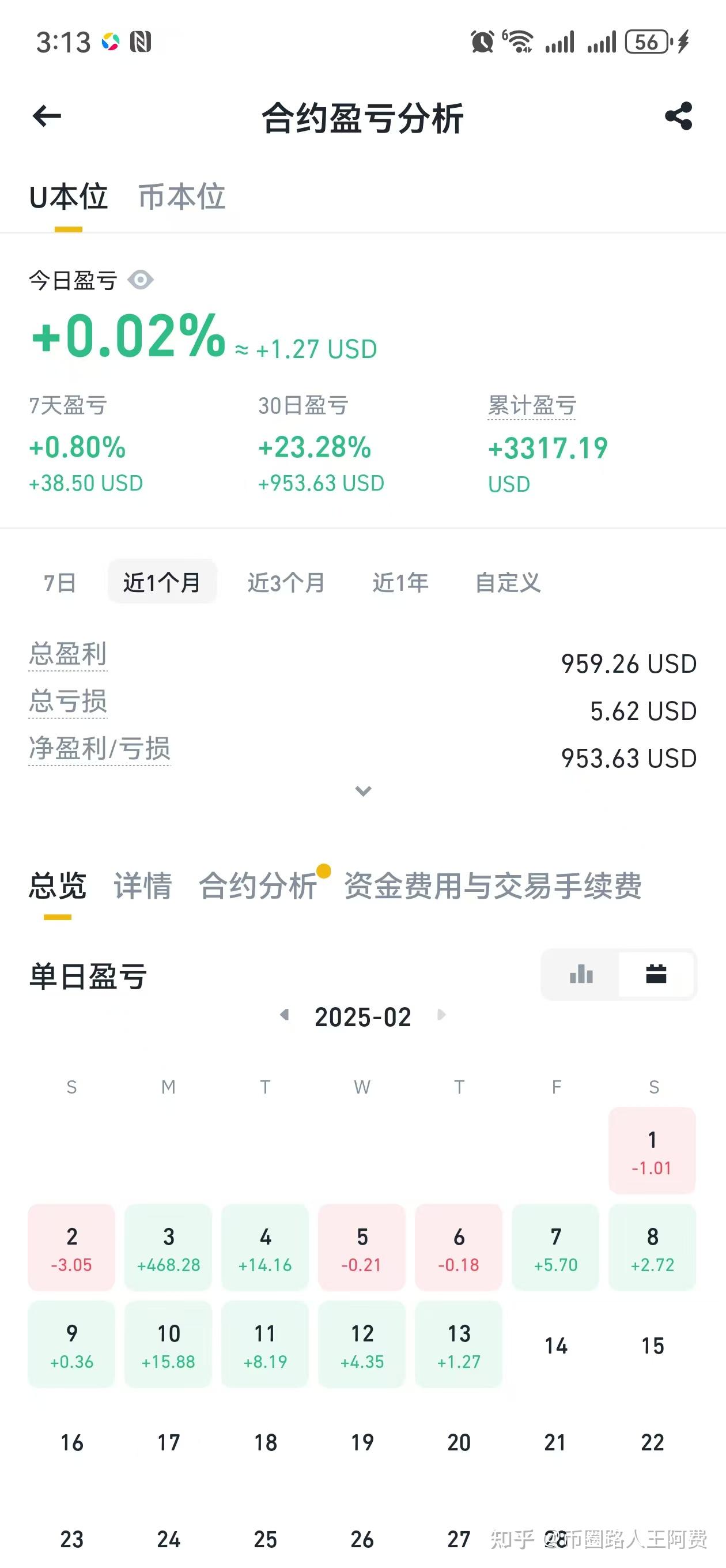
Task: Tap the alarm clock status bar icon
Action: pyautogui.click(x=484, y=42)
